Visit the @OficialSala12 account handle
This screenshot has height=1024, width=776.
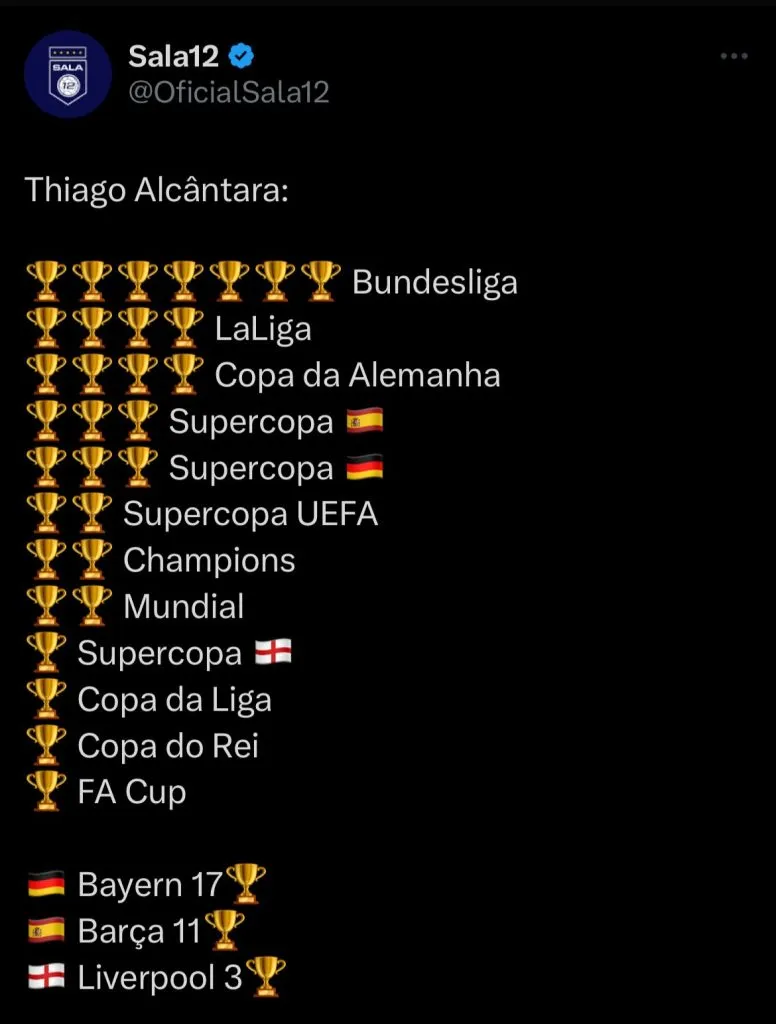coord(229,93)
